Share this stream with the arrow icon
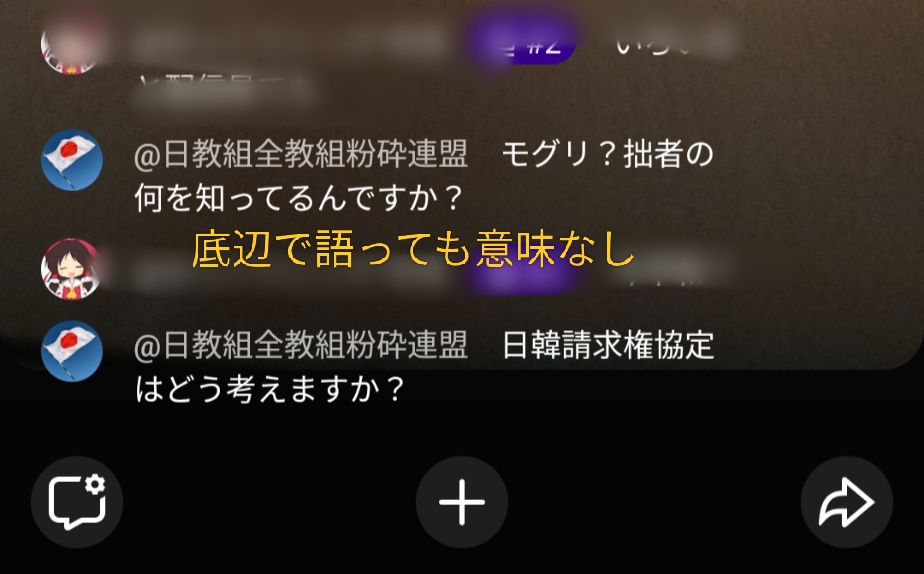 [x=846, y=501]
